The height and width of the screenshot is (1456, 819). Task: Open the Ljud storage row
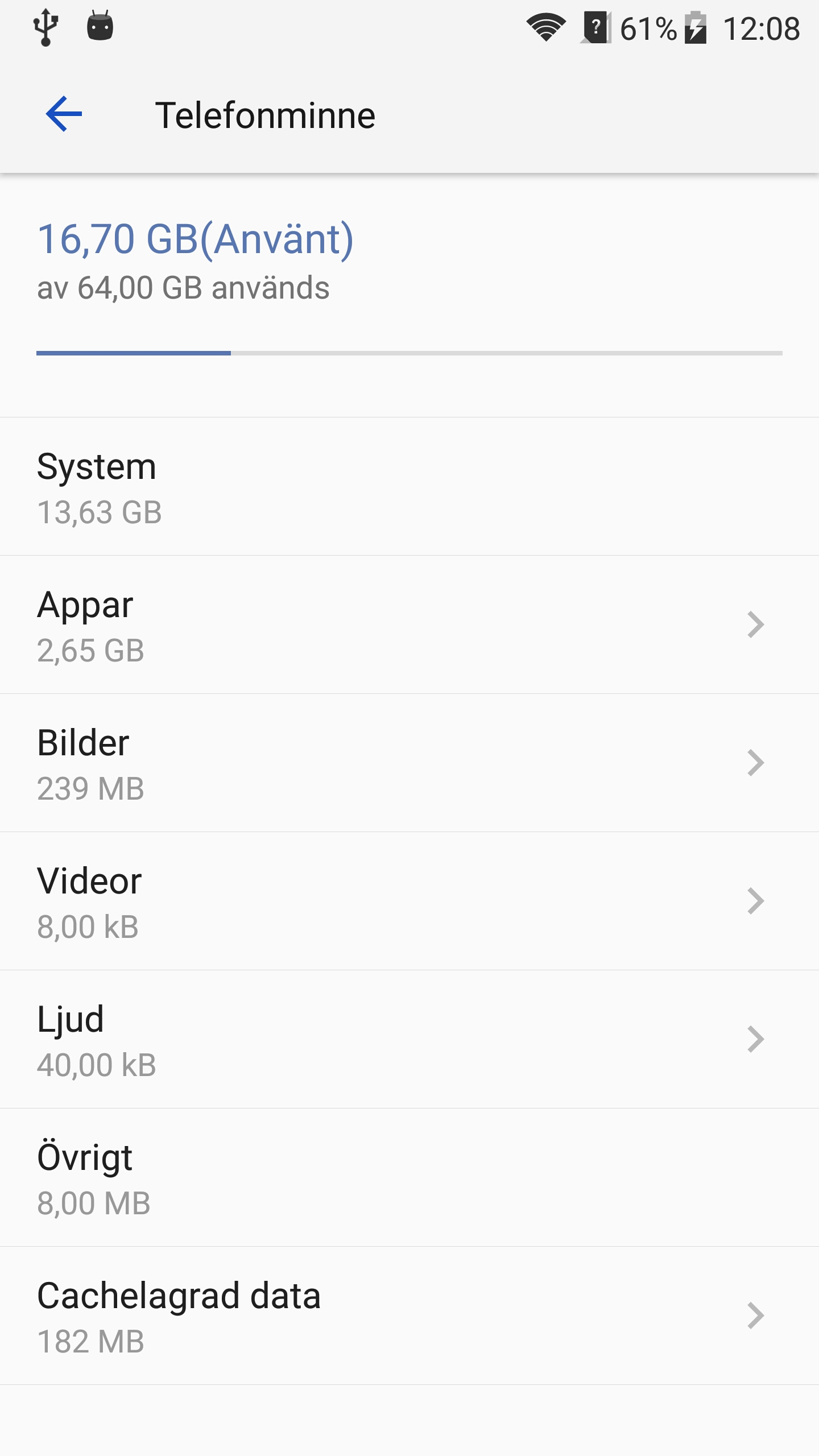pos(409,1039)
